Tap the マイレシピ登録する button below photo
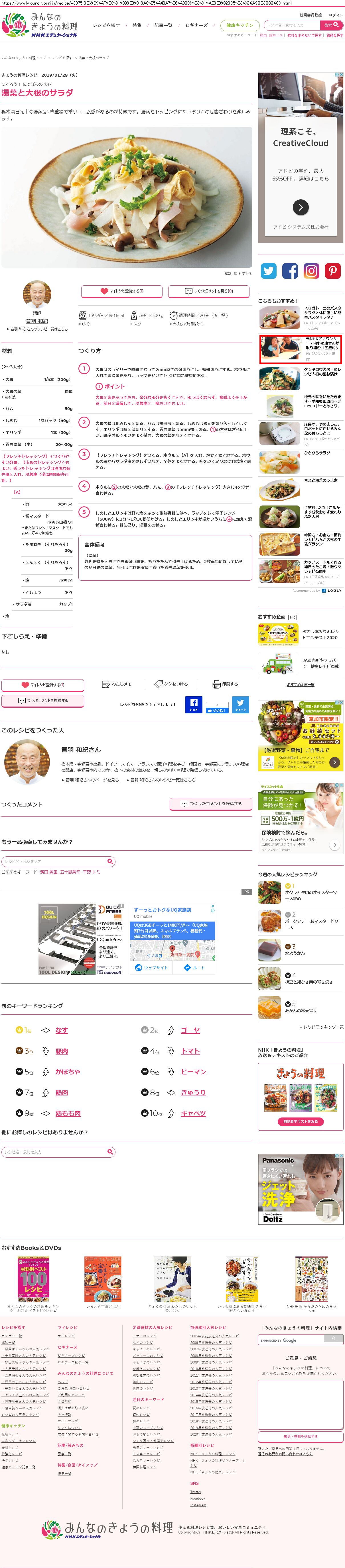 click(122, 291)
